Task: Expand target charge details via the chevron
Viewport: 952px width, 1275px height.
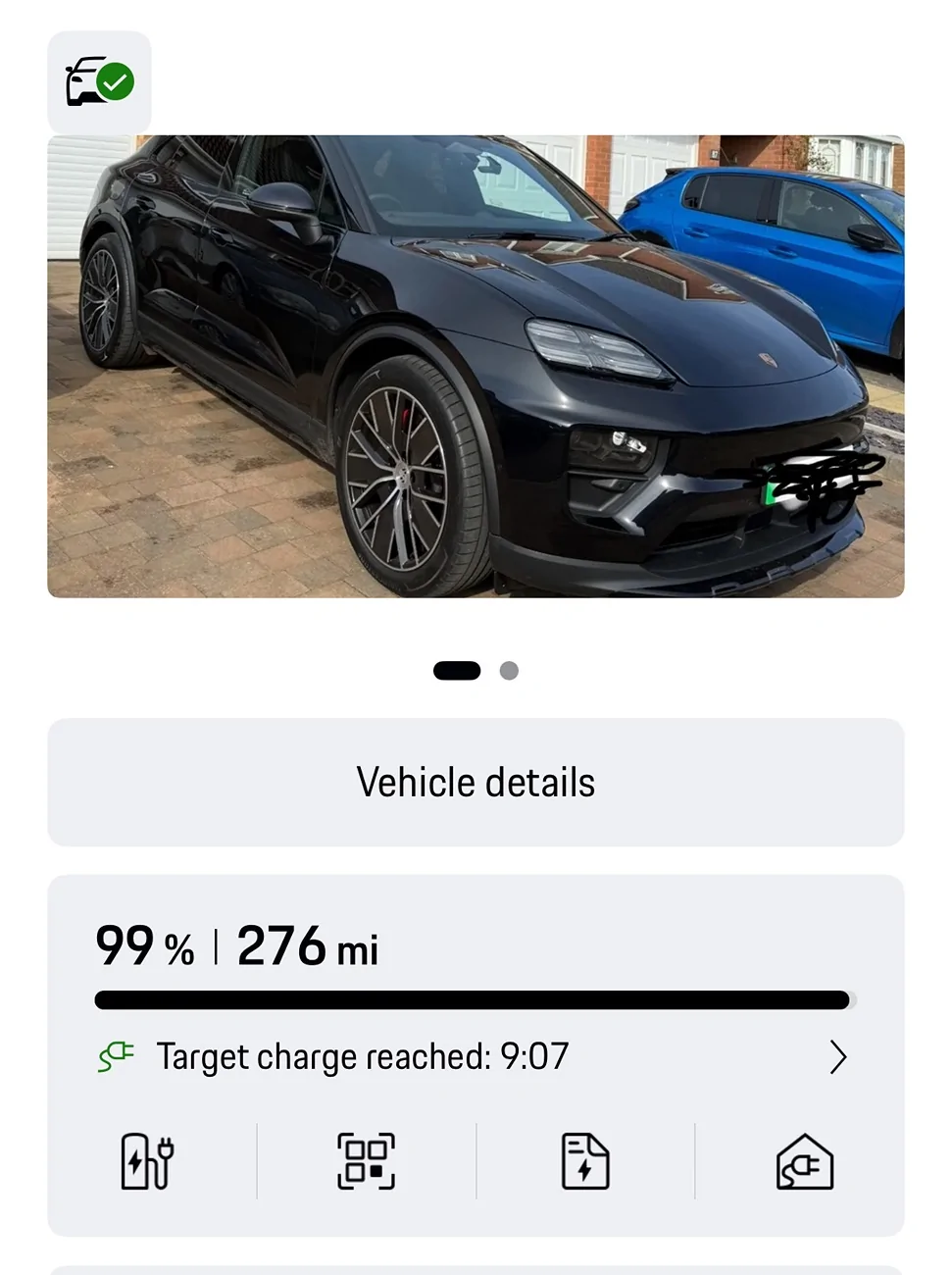Action: pos(838,1057)
